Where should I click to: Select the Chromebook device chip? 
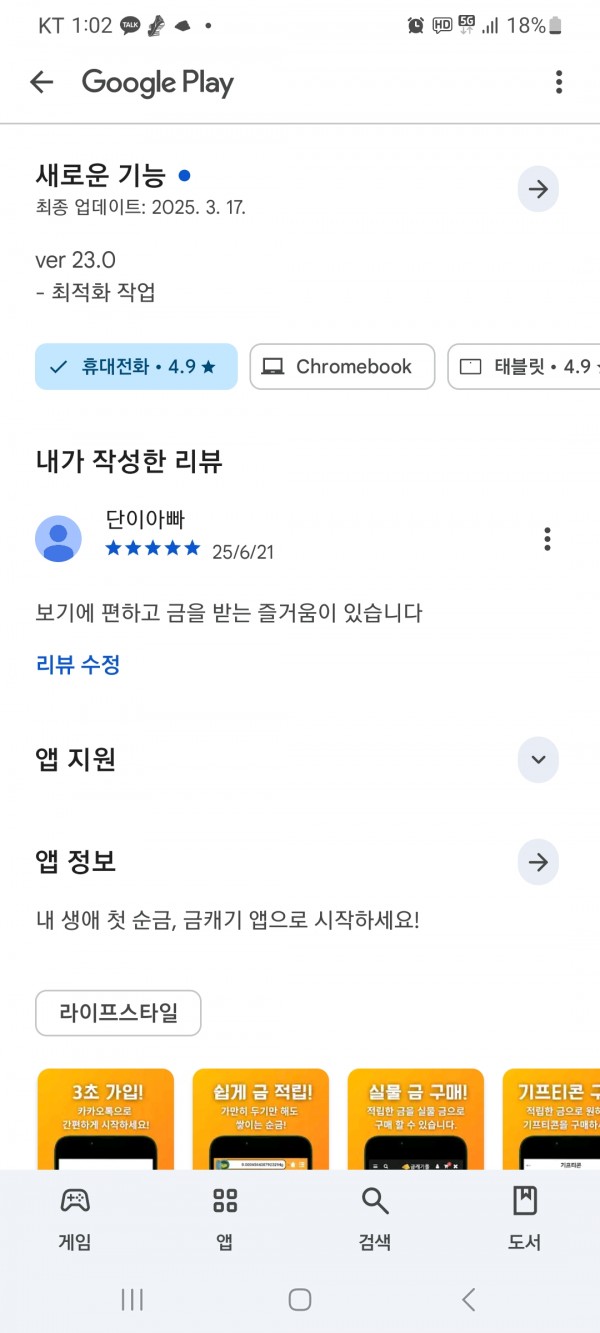pyautogui.click(x=342, y=367)
